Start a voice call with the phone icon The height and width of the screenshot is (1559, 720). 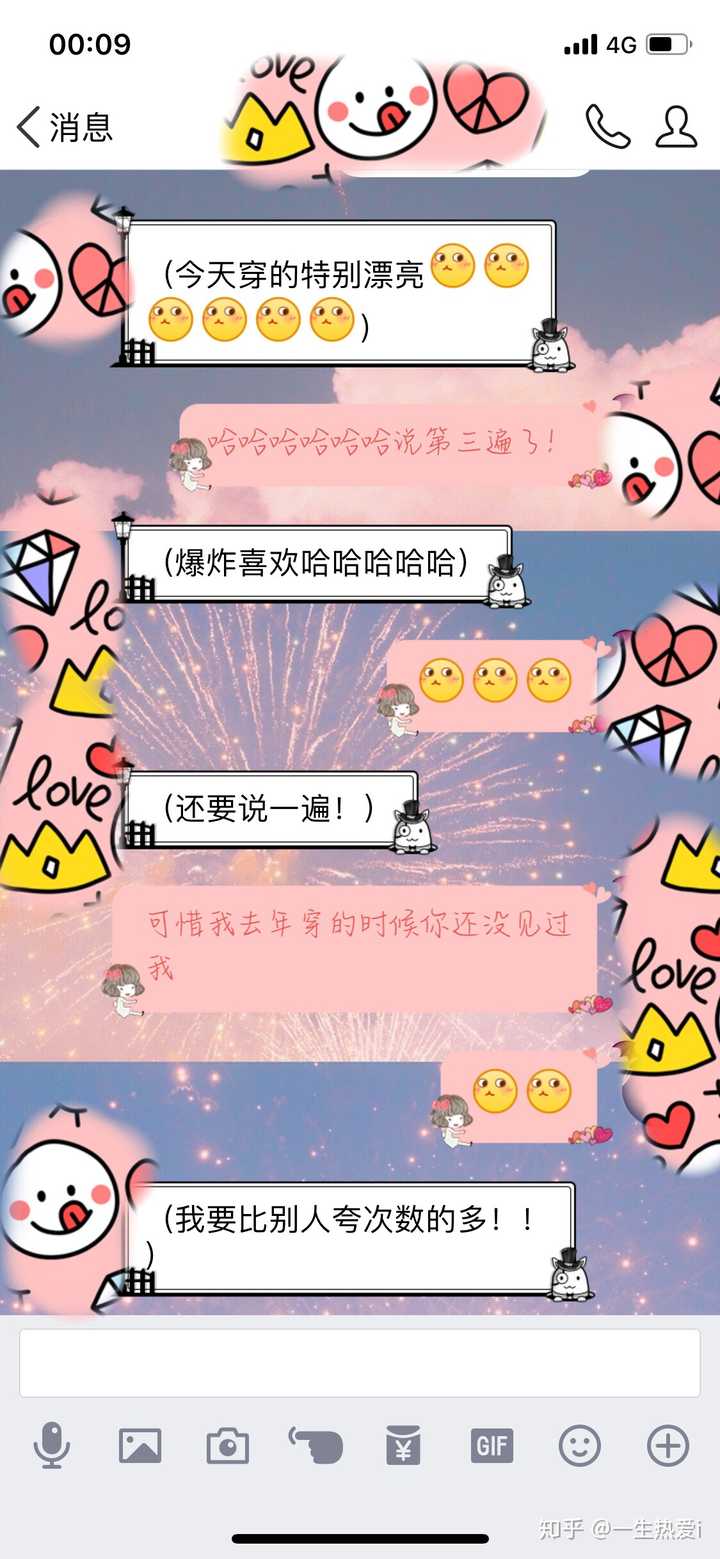click(607, 128)
